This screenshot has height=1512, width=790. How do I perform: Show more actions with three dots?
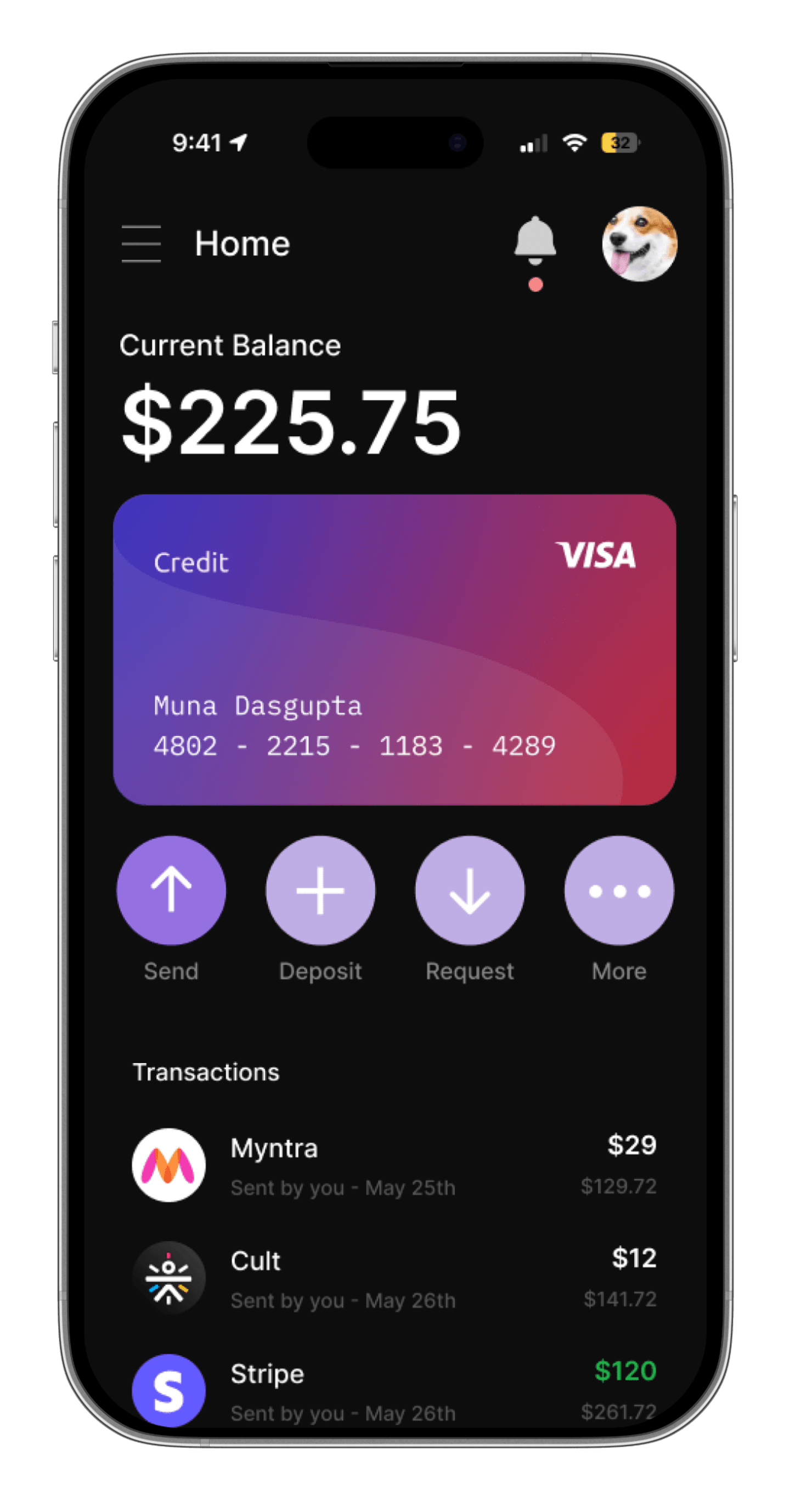[619, 890]
